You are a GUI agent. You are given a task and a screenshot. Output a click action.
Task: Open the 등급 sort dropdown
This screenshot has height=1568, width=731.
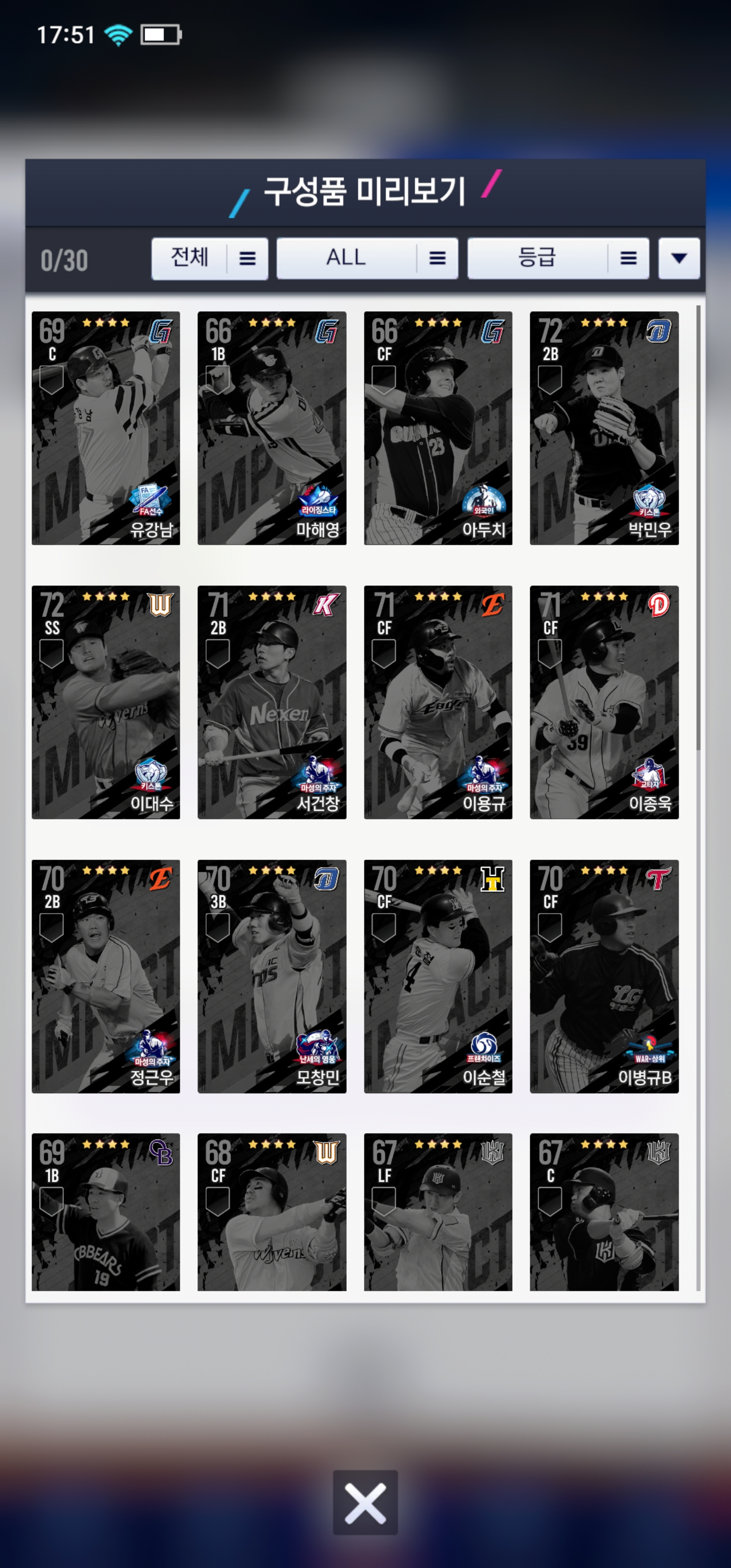tap(557, 258)
